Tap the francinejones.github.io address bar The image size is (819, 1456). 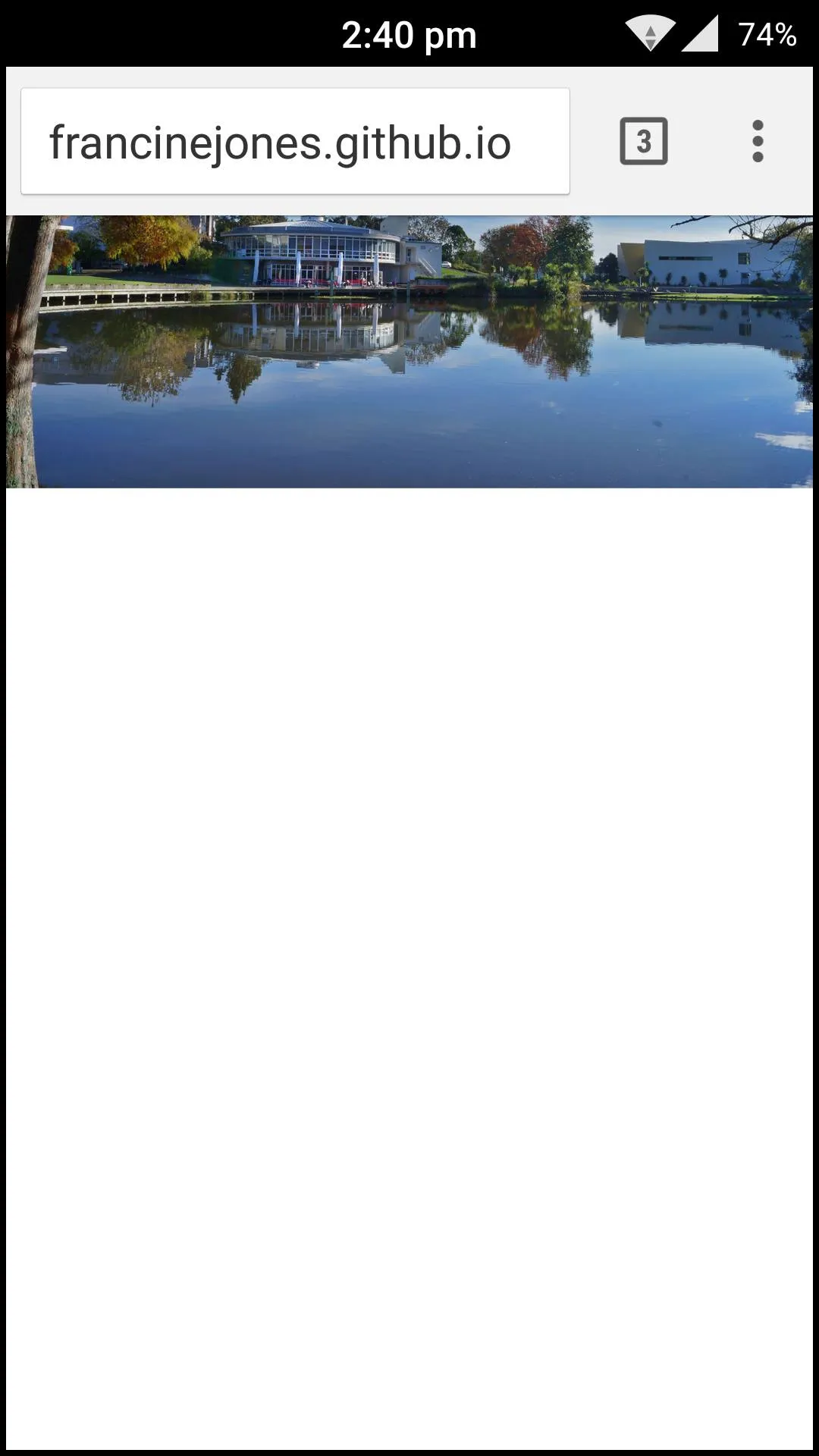point(295,142)
